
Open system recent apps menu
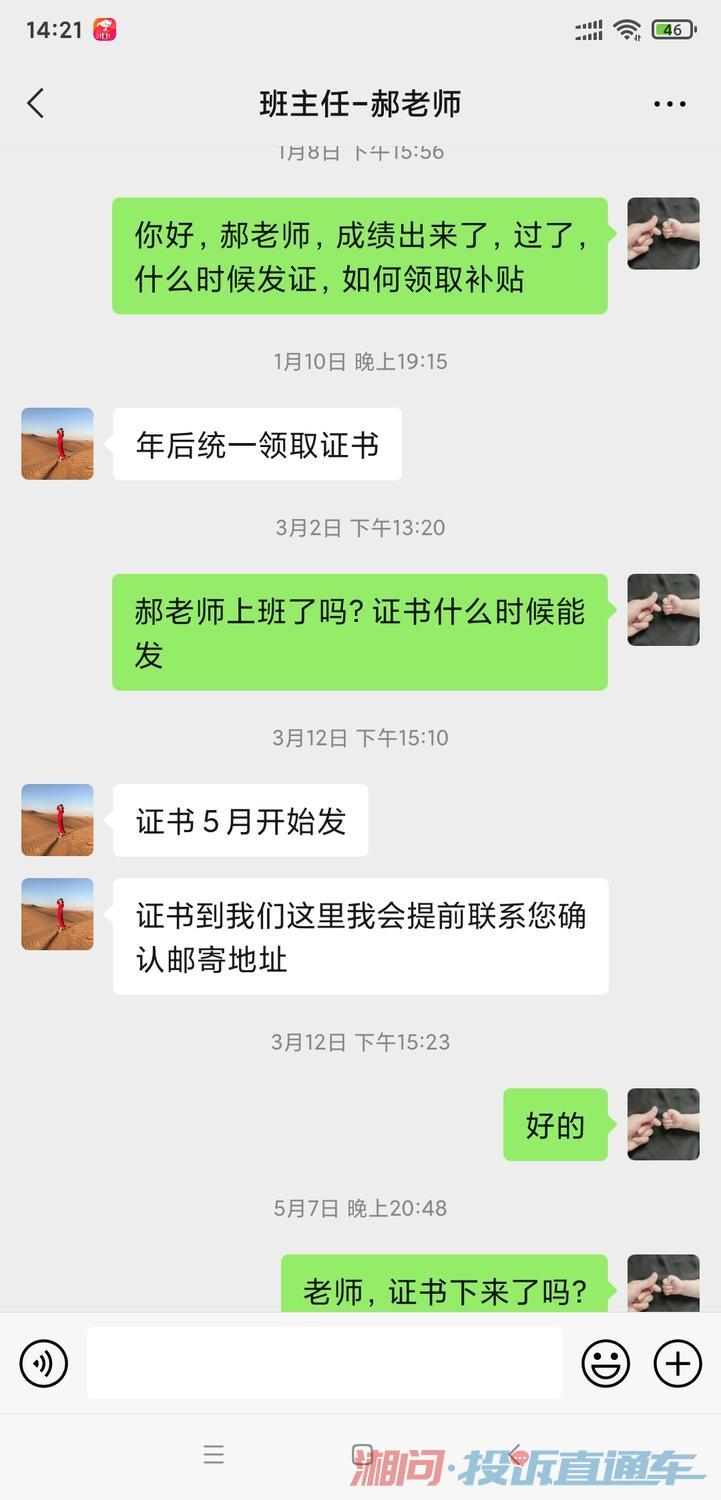(x=213, y=1455)
